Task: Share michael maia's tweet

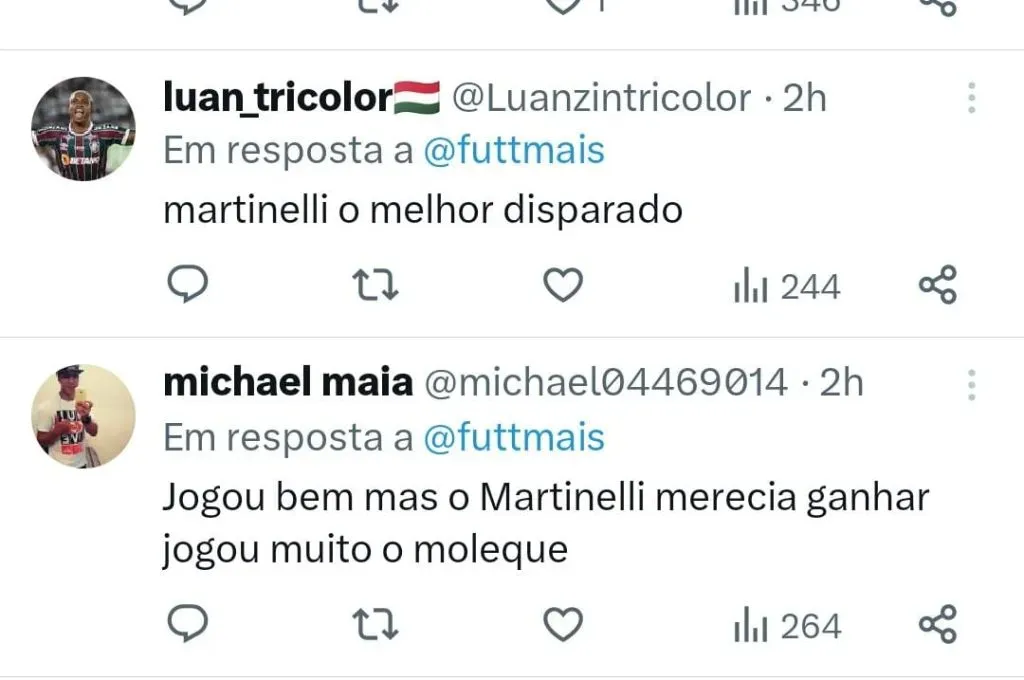Action: [937, 625]
